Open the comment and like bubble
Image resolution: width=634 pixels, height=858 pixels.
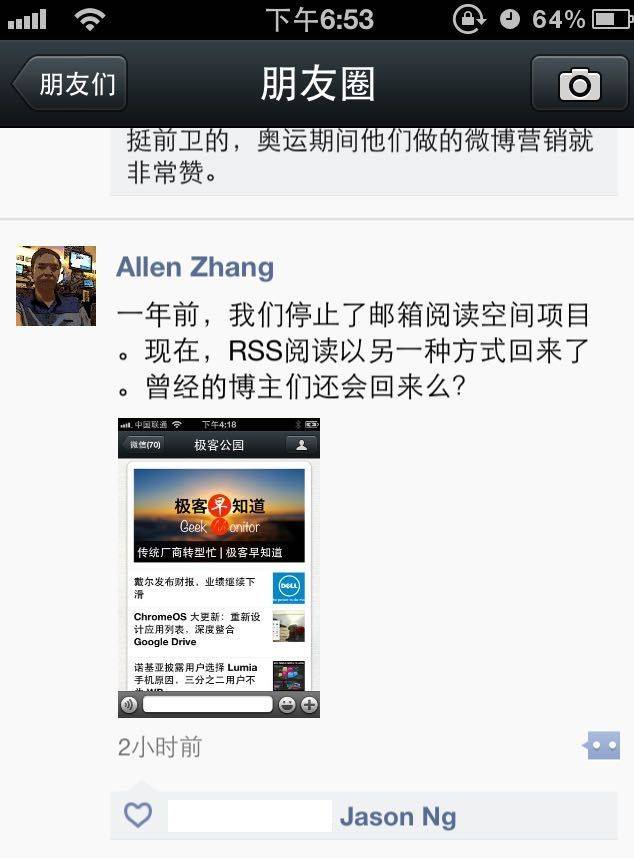click(603, 745)
